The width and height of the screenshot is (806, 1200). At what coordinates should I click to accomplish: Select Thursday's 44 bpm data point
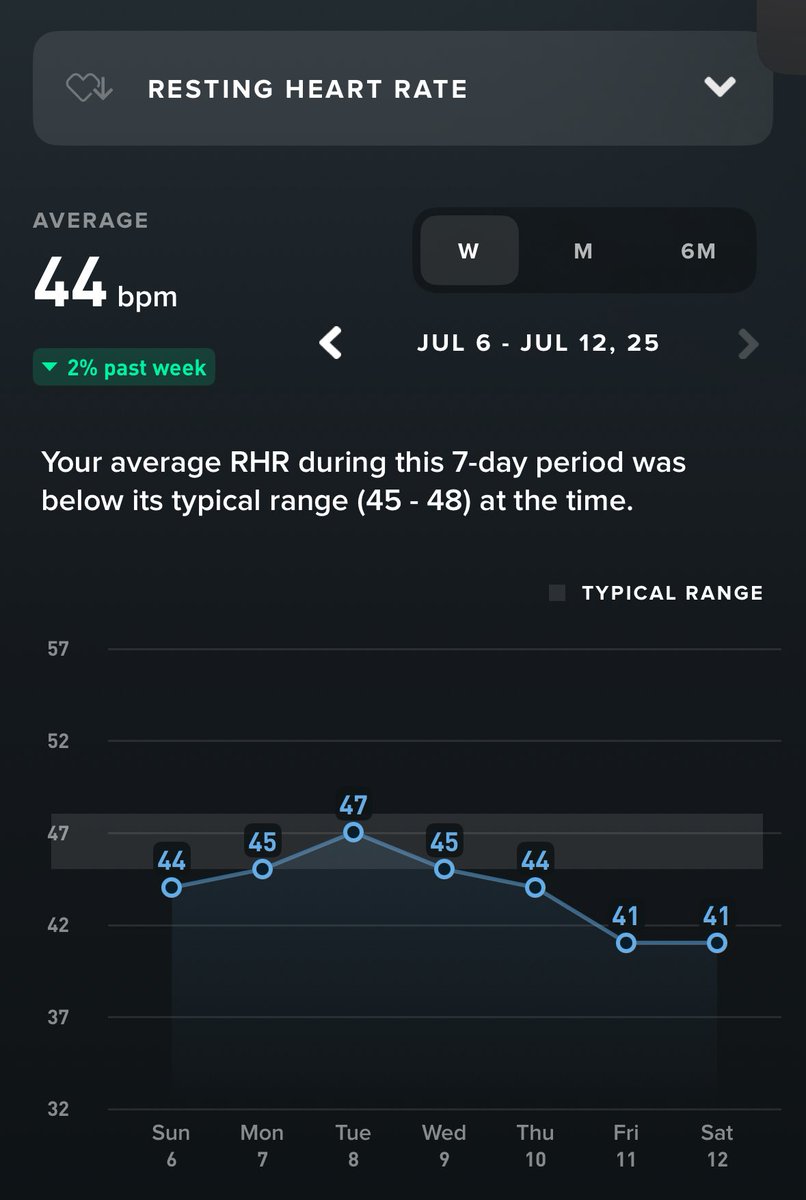pos(535,887)
